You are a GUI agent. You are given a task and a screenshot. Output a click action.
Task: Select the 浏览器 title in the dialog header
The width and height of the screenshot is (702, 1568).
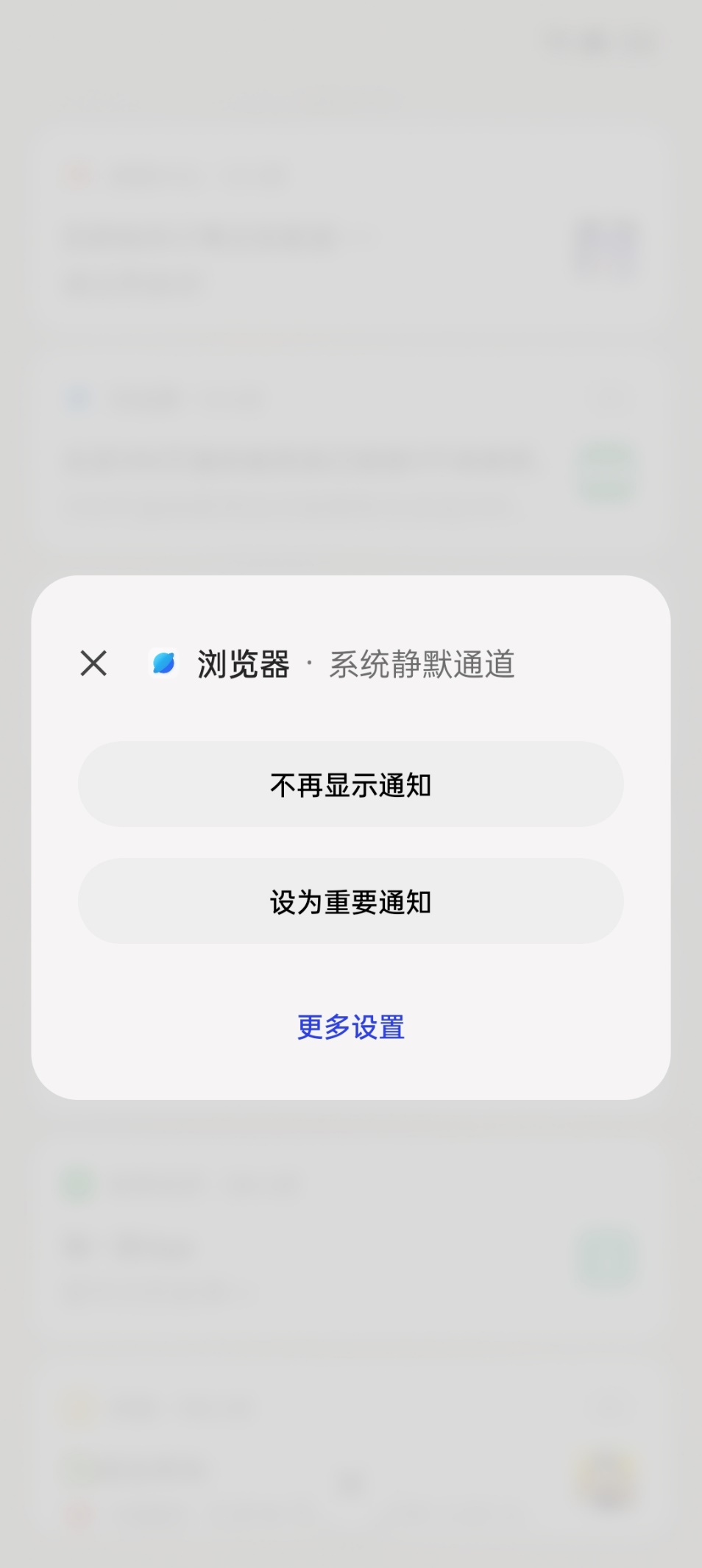coord(241,663)
